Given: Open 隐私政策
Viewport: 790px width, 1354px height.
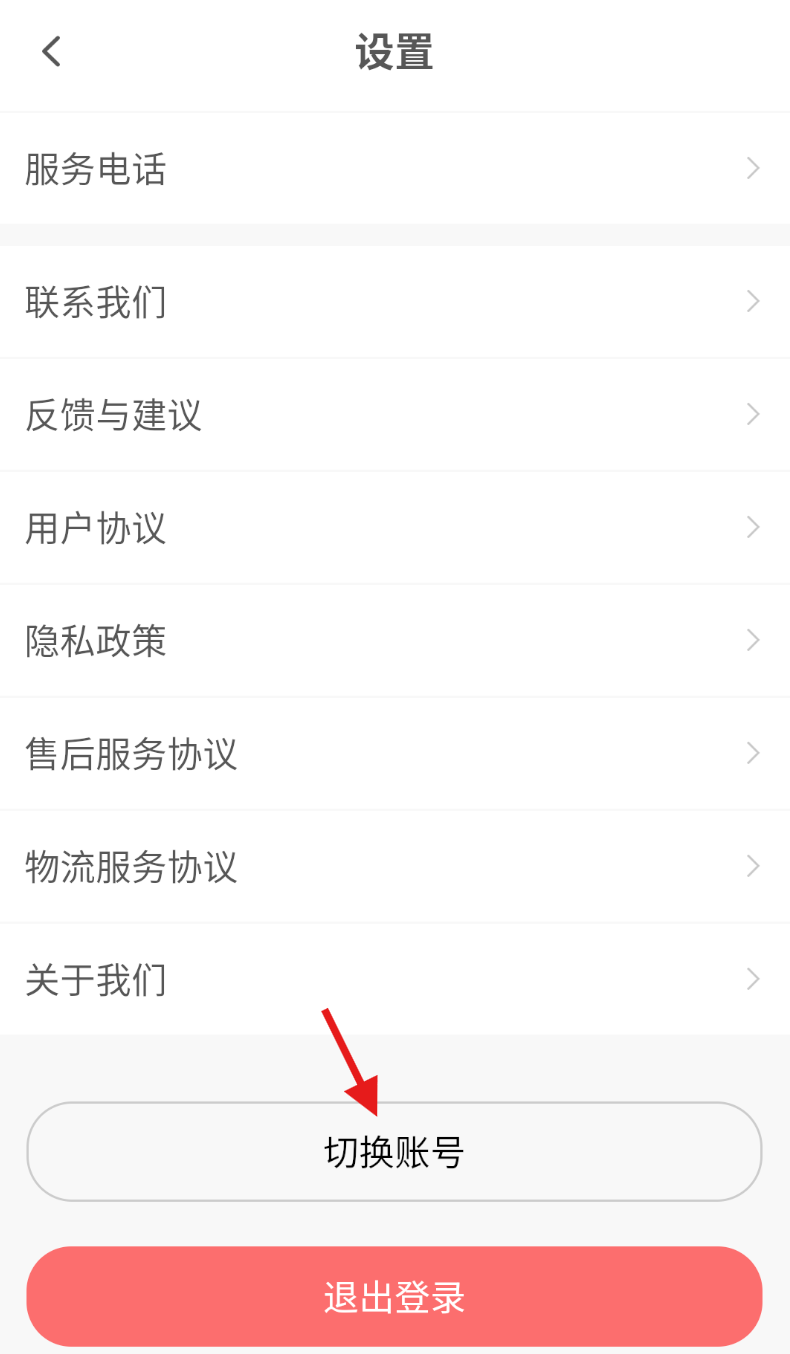Looking at the screenshot, I should (394, 641).
